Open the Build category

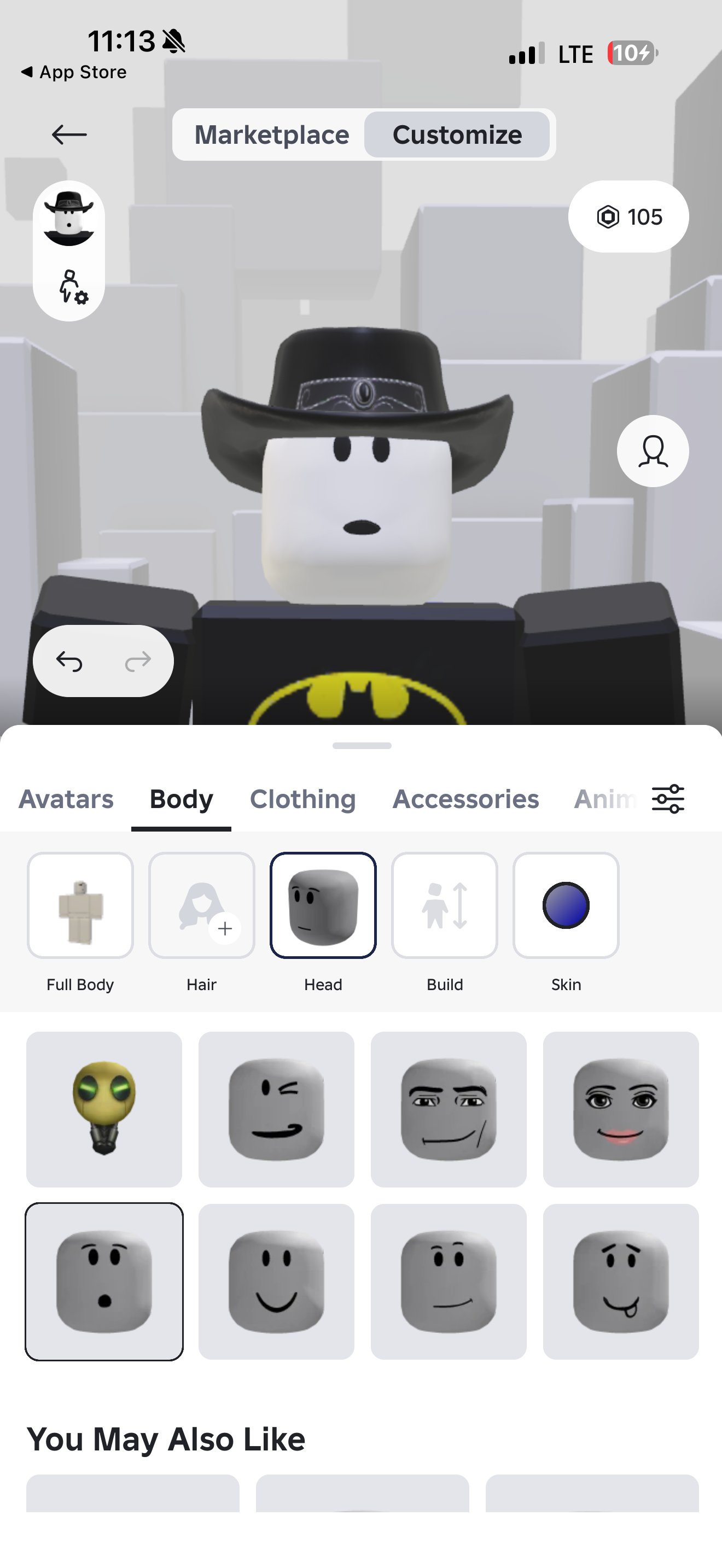pos(444,905)
